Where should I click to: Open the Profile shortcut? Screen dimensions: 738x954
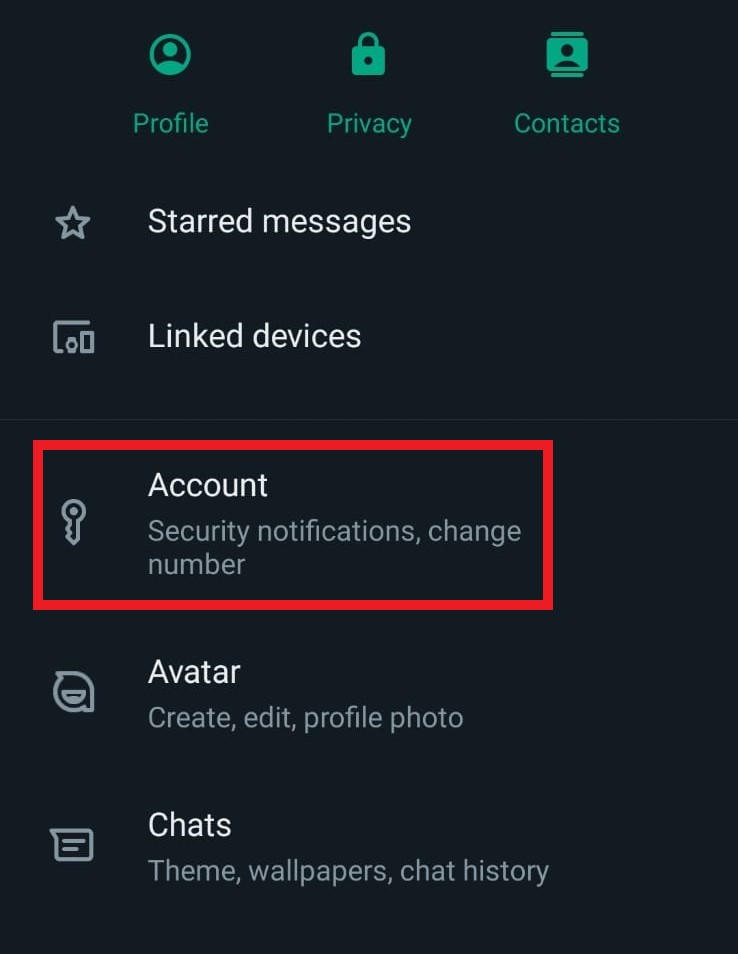(171, 84)
